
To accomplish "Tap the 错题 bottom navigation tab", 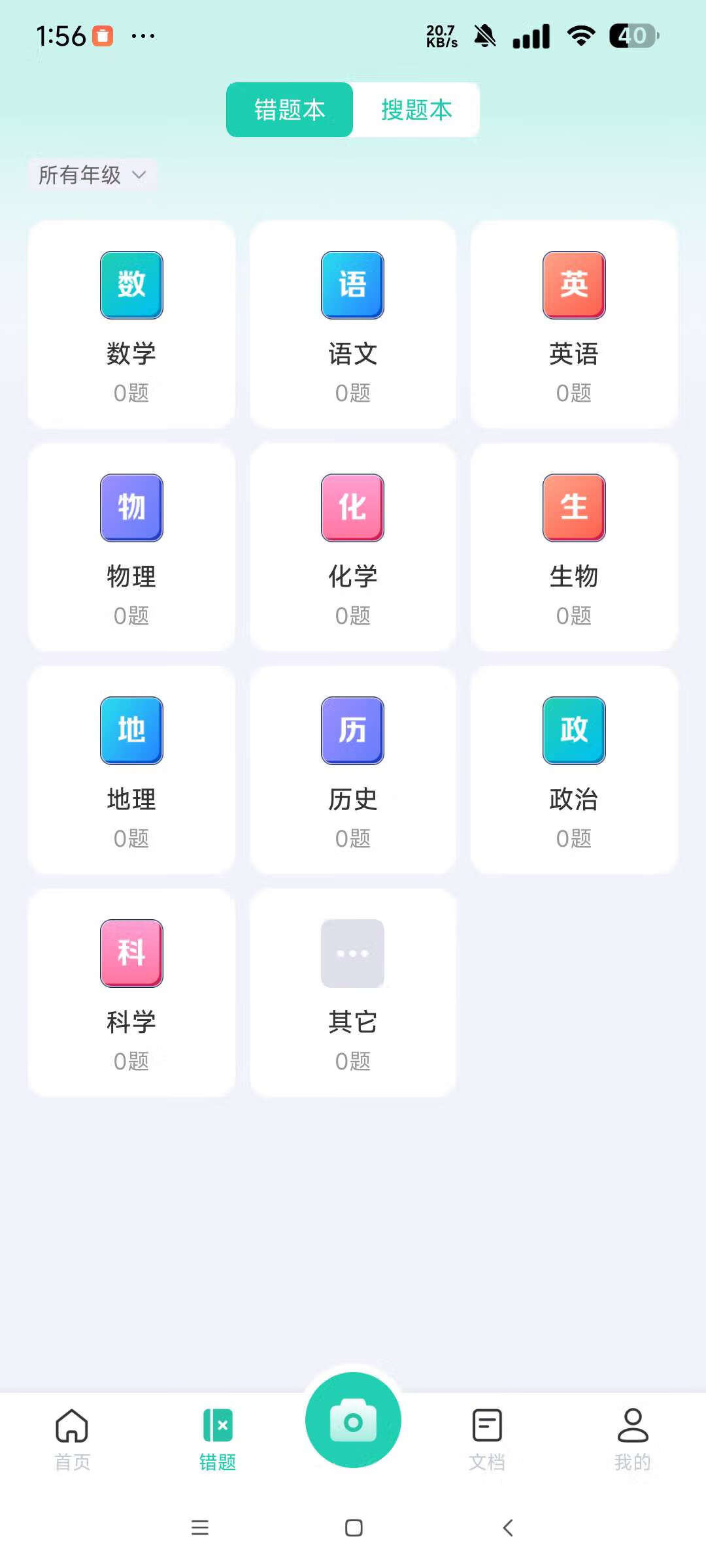I will point(218,1439).
